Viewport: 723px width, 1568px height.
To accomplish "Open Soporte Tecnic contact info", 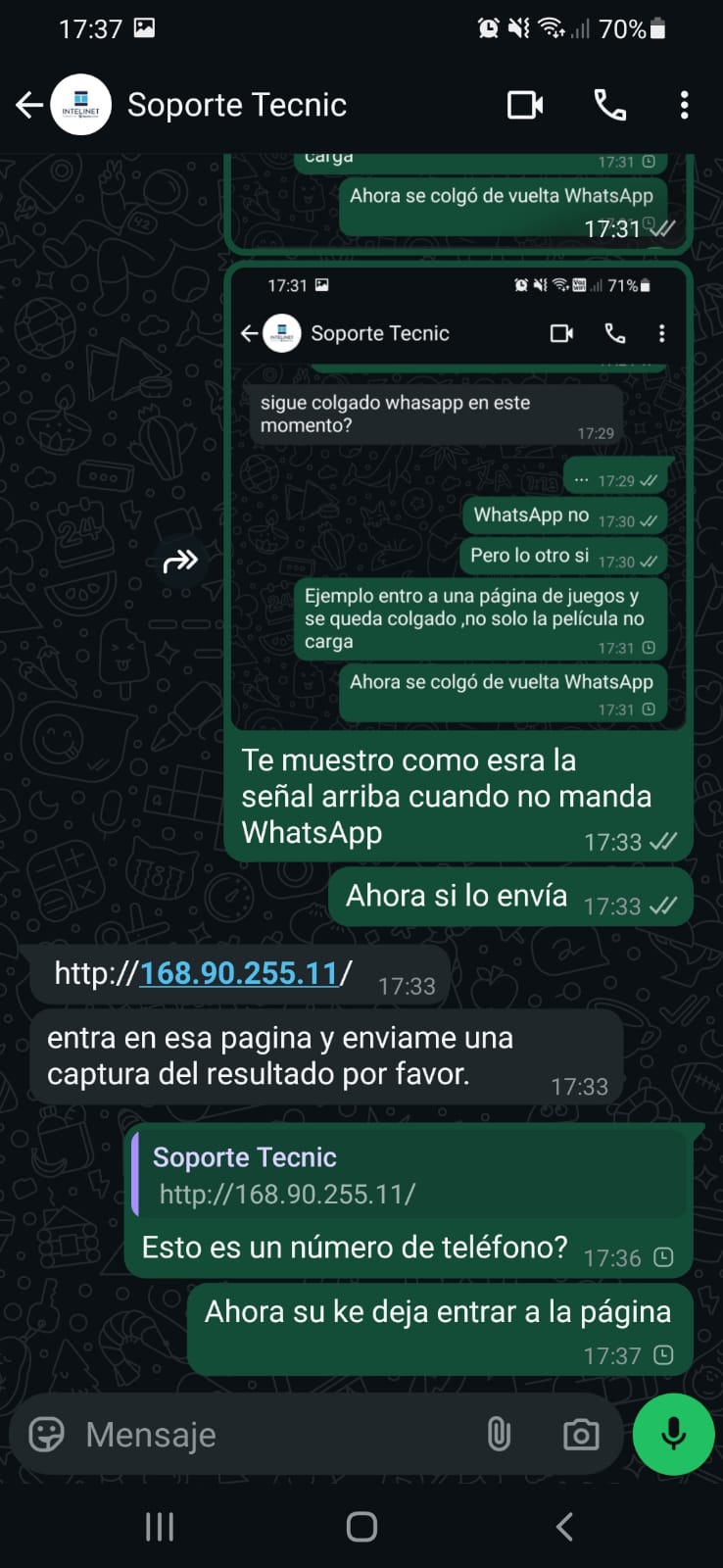I will coord(236,105).
